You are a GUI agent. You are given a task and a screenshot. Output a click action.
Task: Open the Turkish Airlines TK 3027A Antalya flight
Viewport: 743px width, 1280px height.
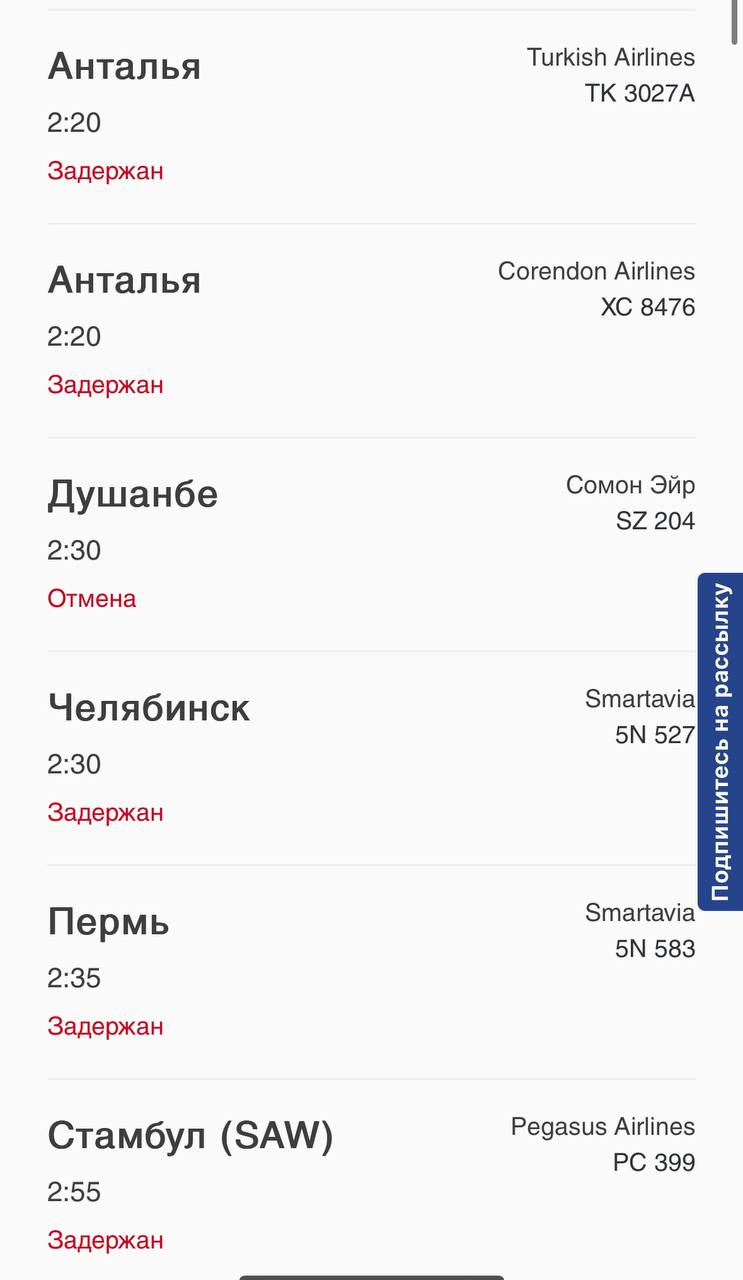[371, 117]
